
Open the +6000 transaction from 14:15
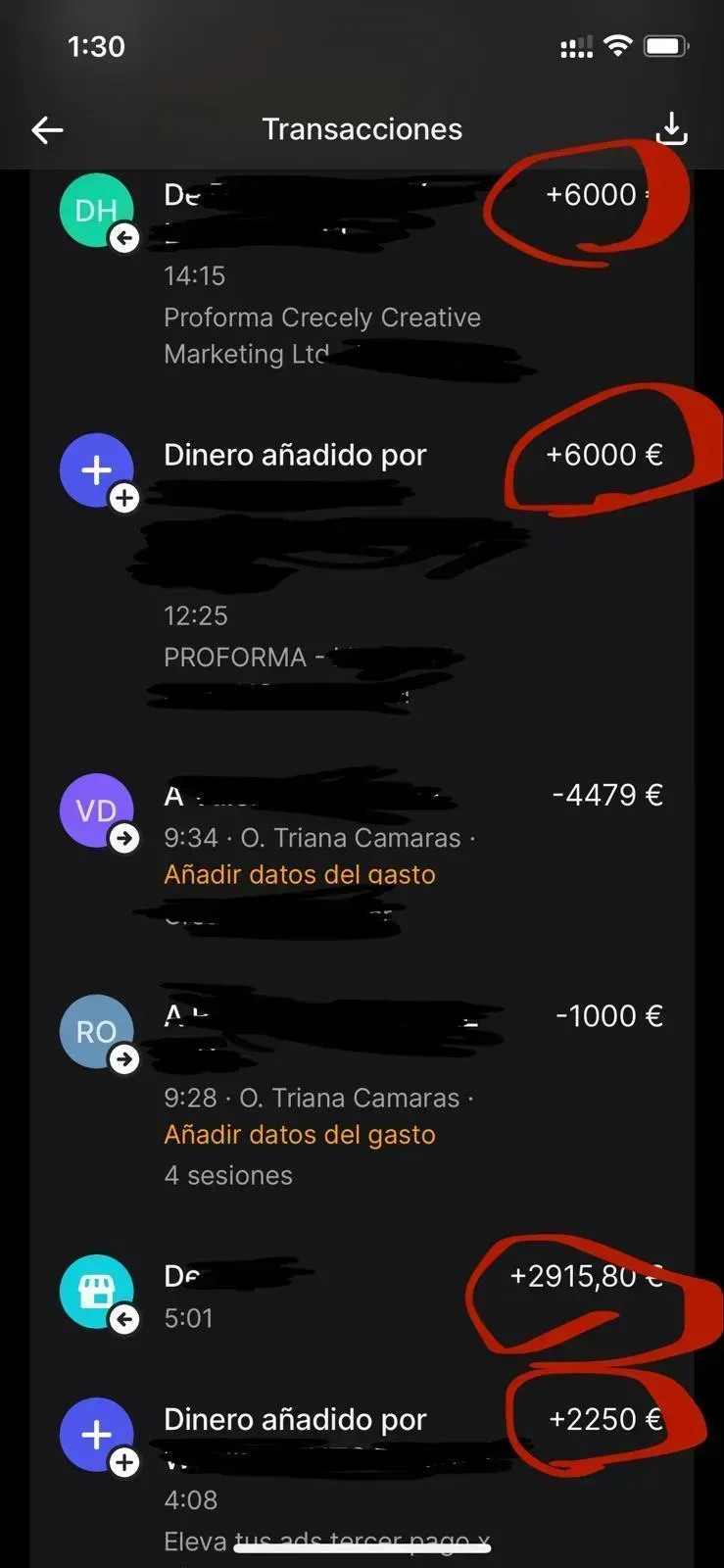tap(362, 273)
